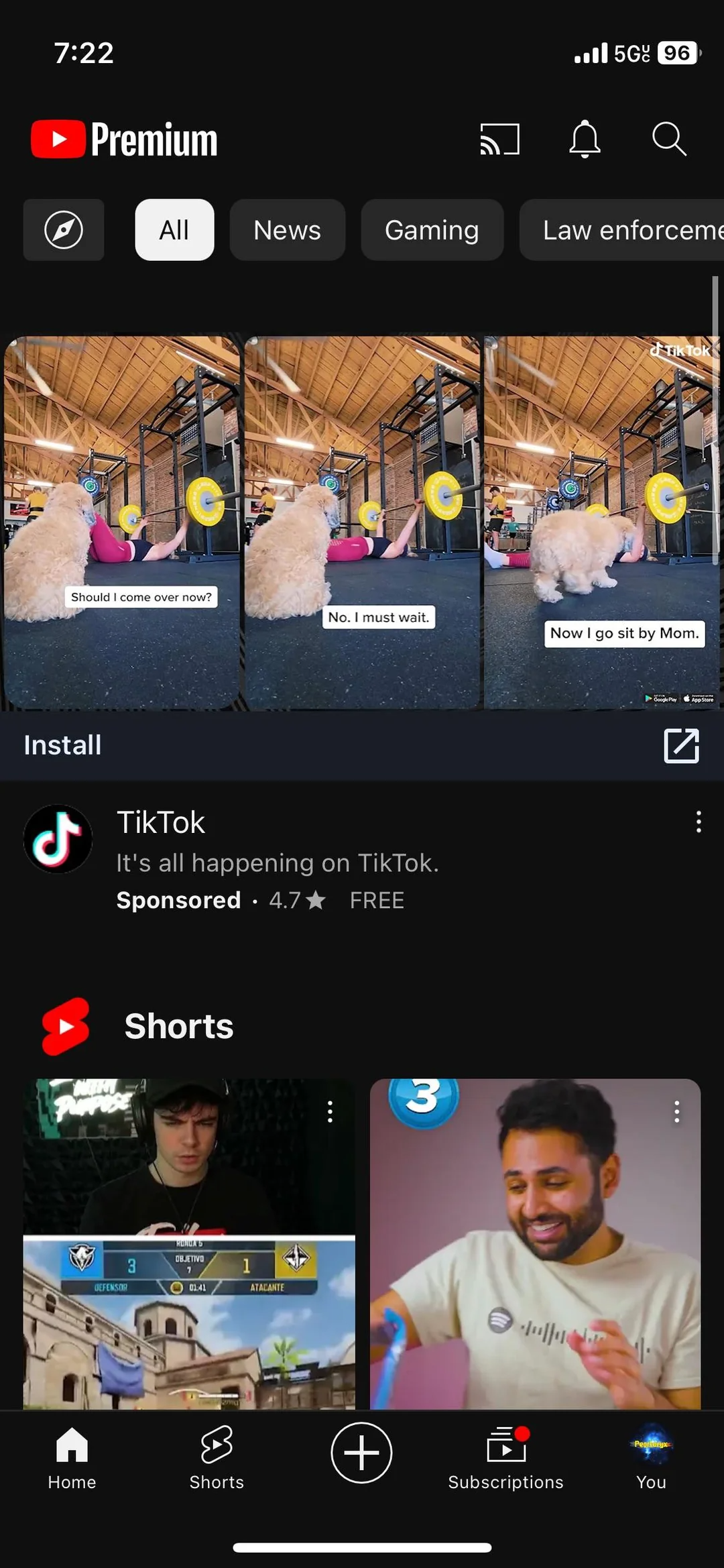
Task: Go to the Subscriptions tab
Action: point(505,1457)
